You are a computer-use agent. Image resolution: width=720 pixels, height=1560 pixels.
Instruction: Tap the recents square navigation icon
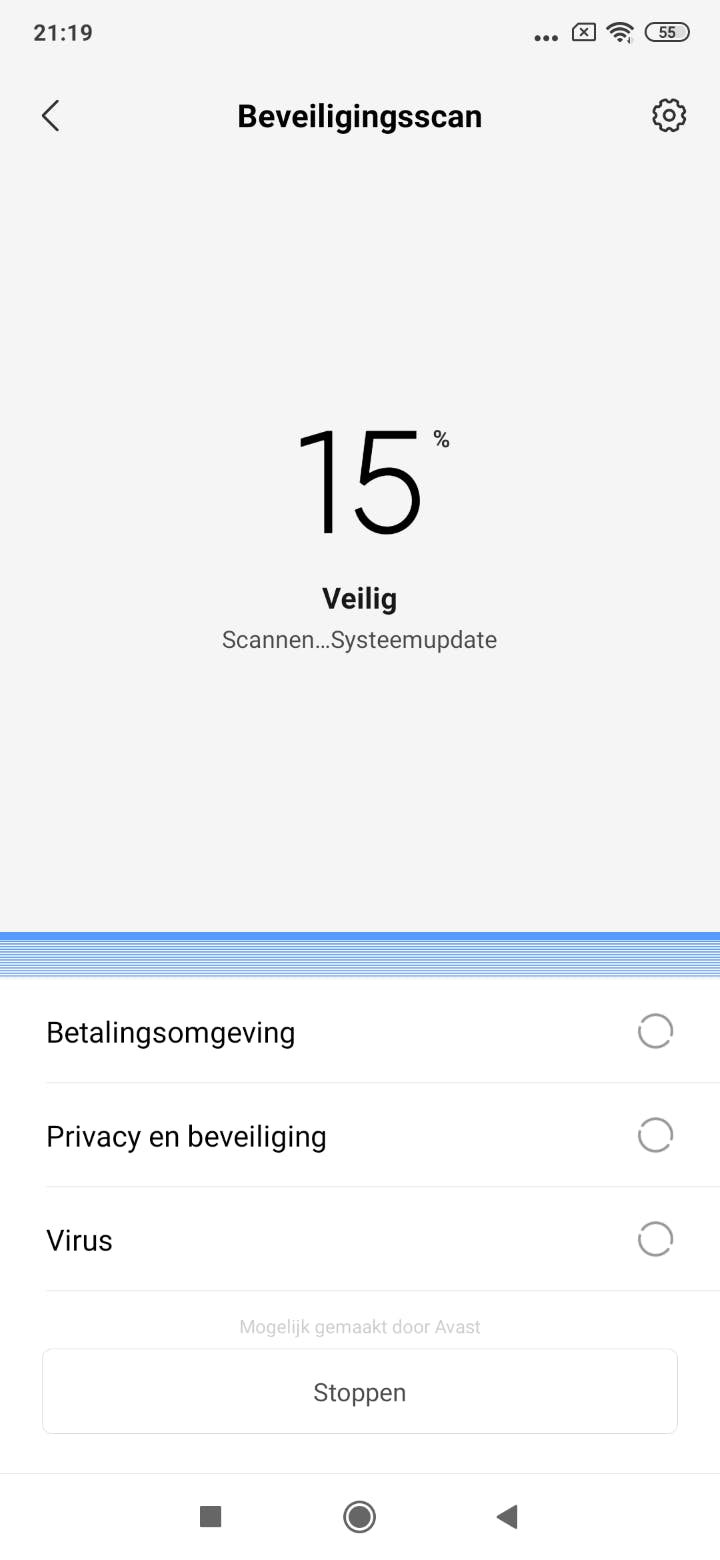[210, 1516]
